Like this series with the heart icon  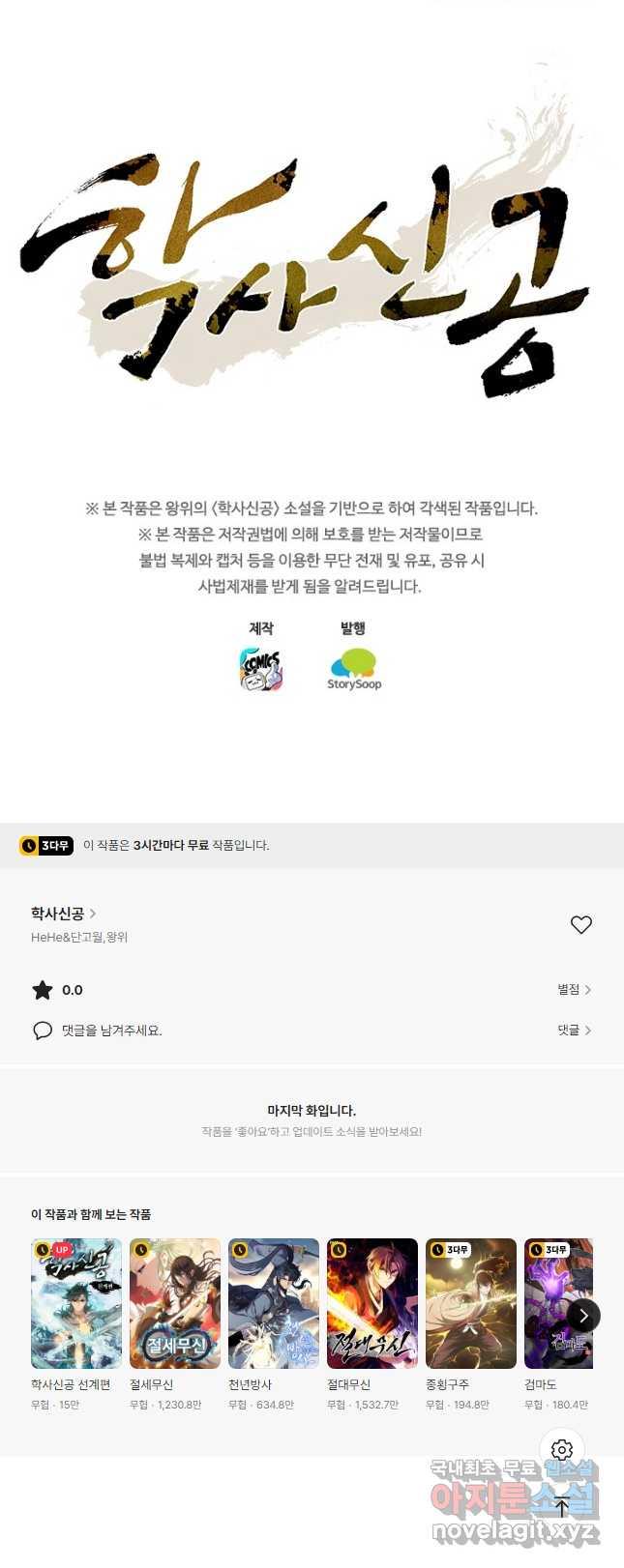[580, 925]
